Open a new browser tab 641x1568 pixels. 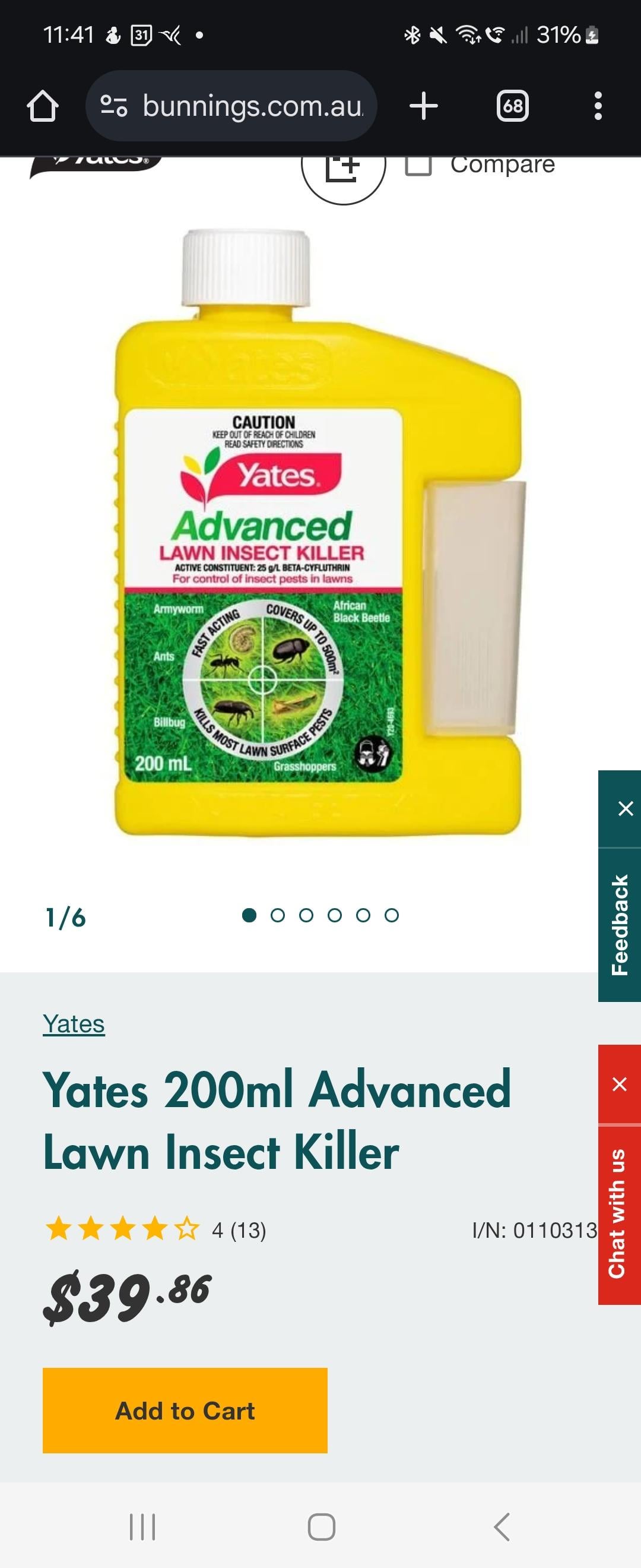coord(423,106)
